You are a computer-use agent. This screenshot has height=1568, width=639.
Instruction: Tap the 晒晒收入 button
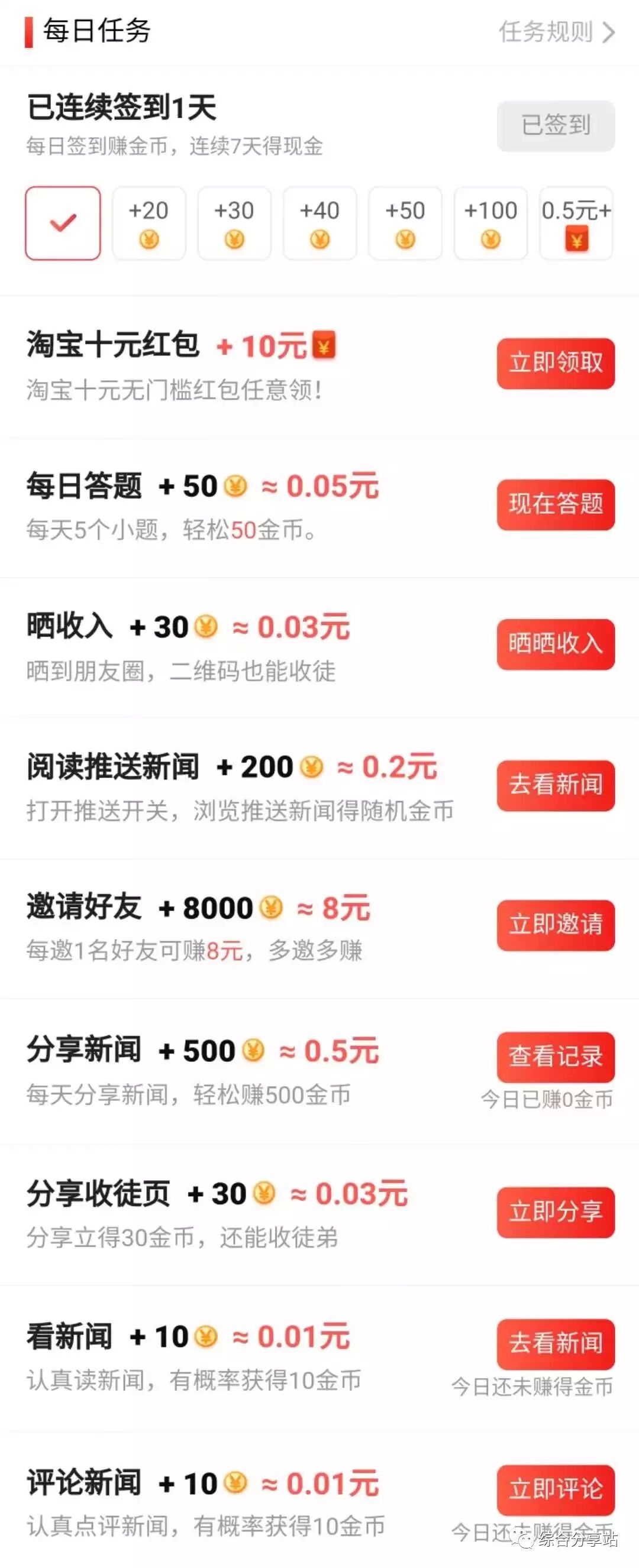(556, 644)
